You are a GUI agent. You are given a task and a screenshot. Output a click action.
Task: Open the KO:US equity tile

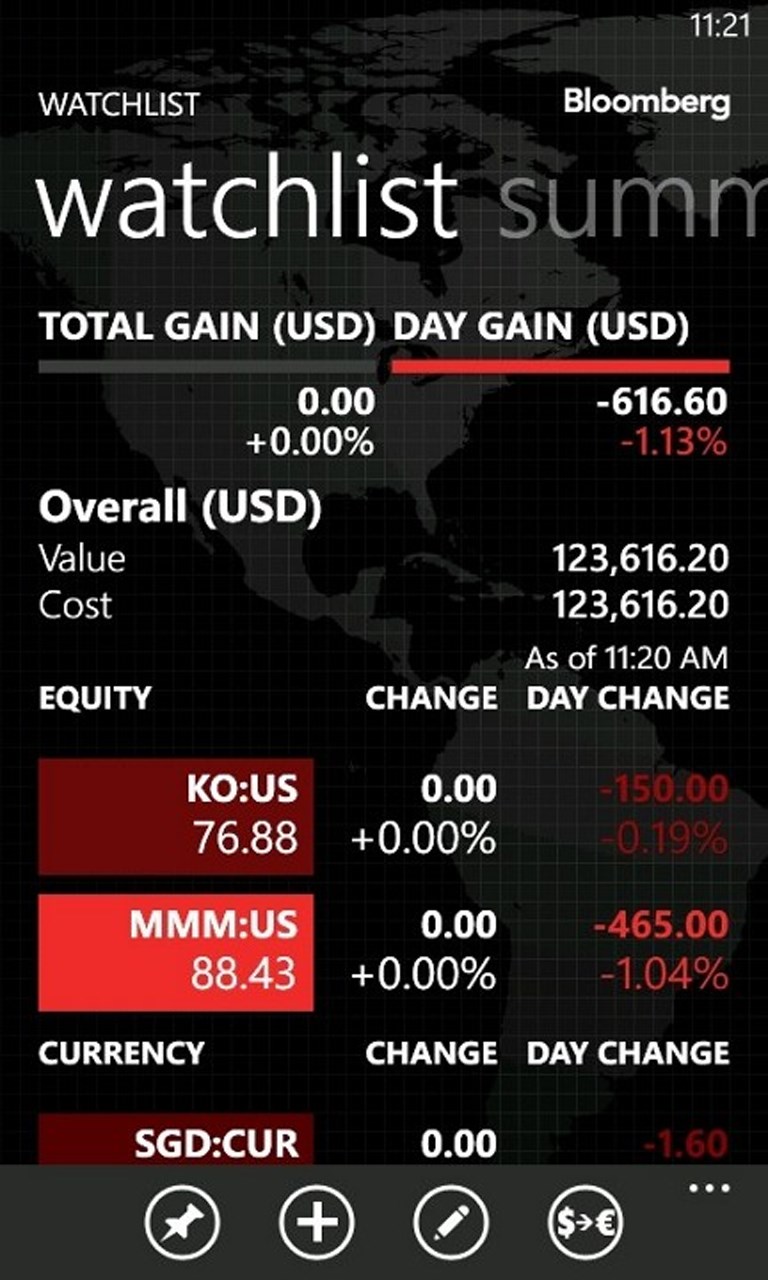[176, 816]
